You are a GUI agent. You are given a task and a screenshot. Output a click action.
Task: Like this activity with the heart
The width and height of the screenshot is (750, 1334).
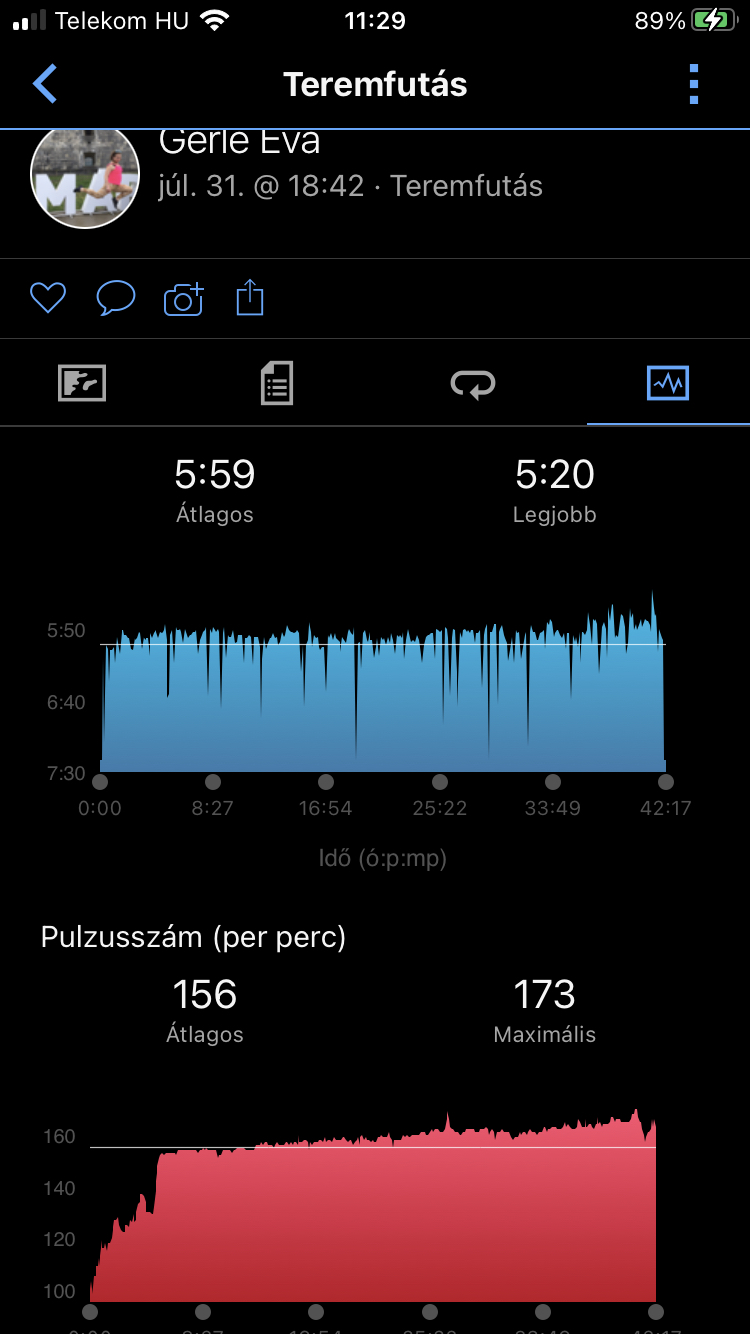47,298
